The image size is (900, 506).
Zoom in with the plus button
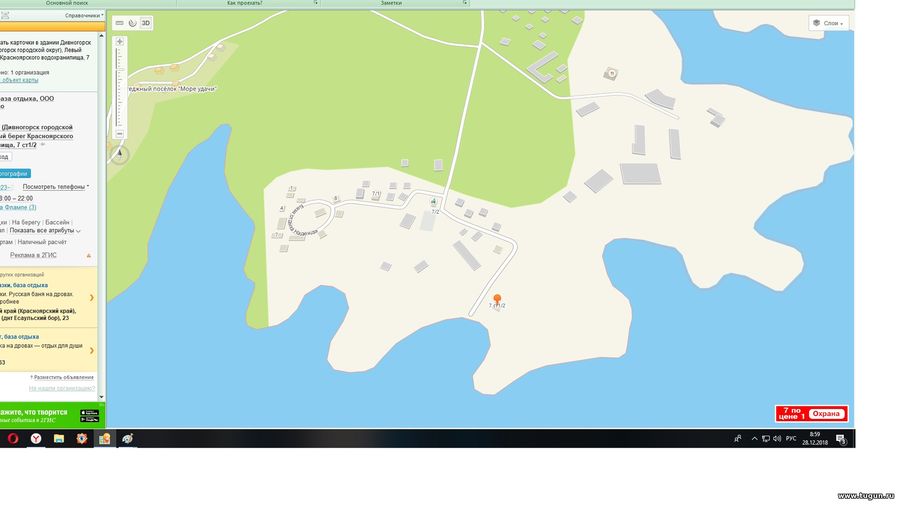pos(120,42)
